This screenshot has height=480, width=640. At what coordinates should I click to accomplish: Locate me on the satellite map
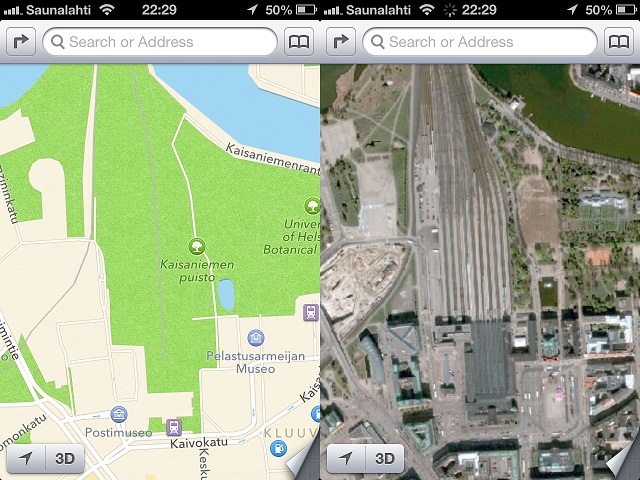pos(346,459)
